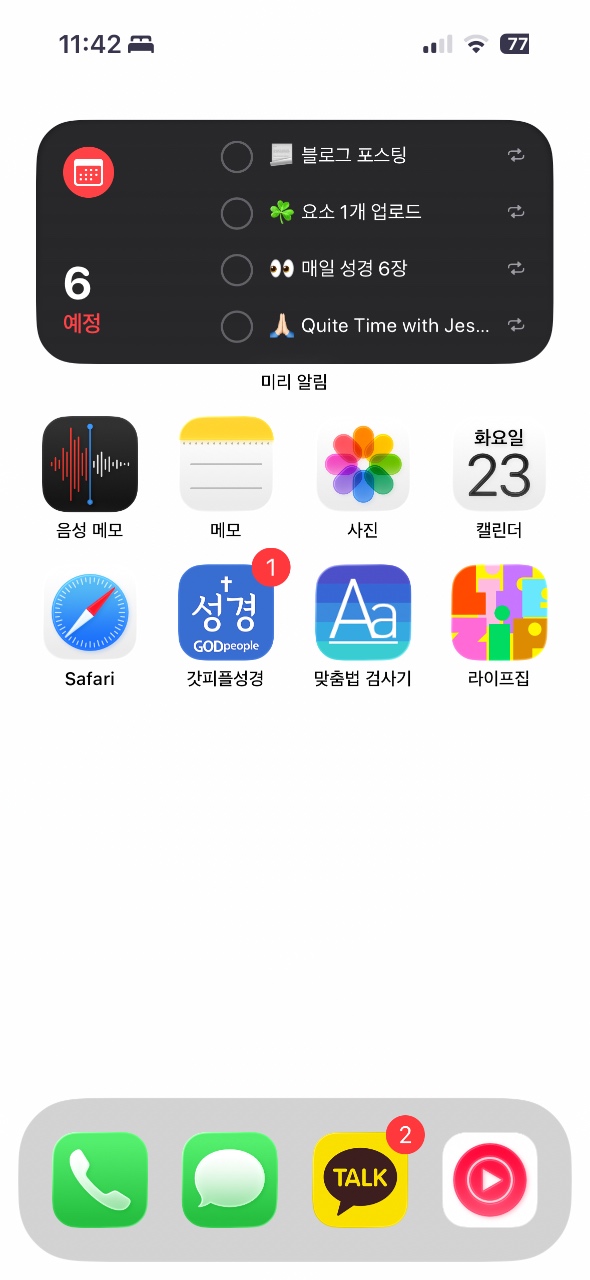Open the 사진 photos app
This screenshot has width=590, height=1280.
pyautogui.click(x=363, y=464)
